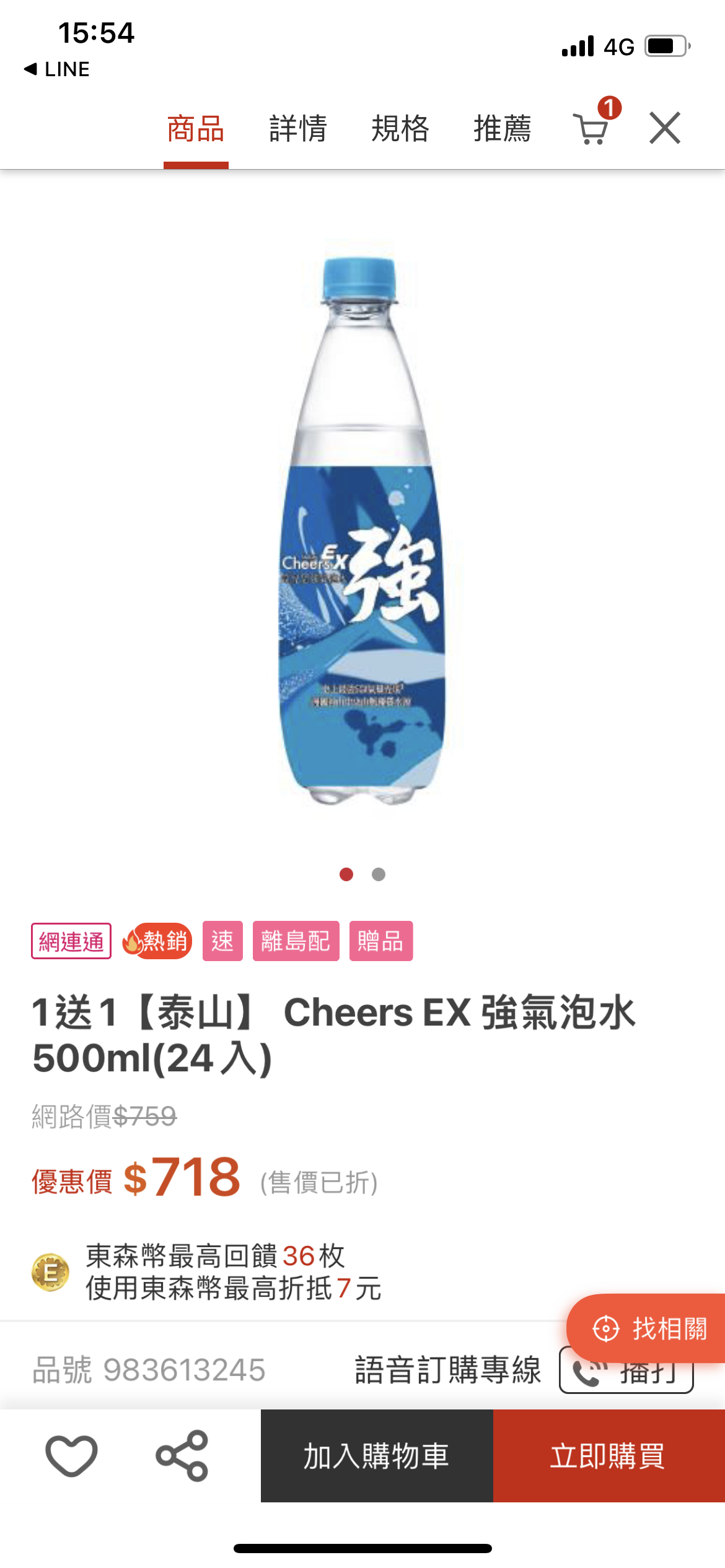This screenshot has width=725, height=1568.
Task: Share this product
Action: click(x=182, y=1456)
